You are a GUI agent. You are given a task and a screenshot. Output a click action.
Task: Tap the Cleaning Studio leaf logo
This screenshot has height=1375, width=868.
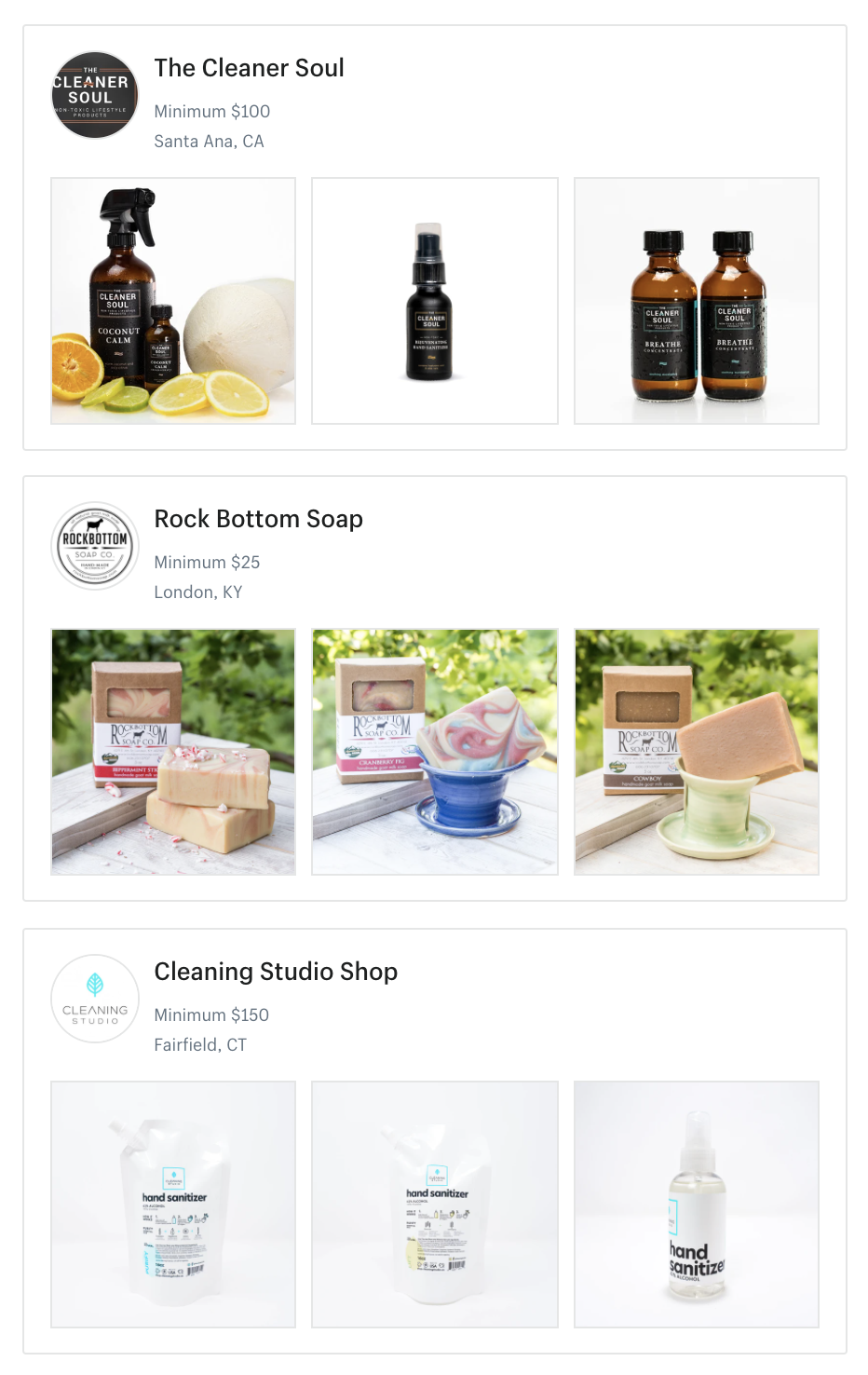tap(95, 999)
